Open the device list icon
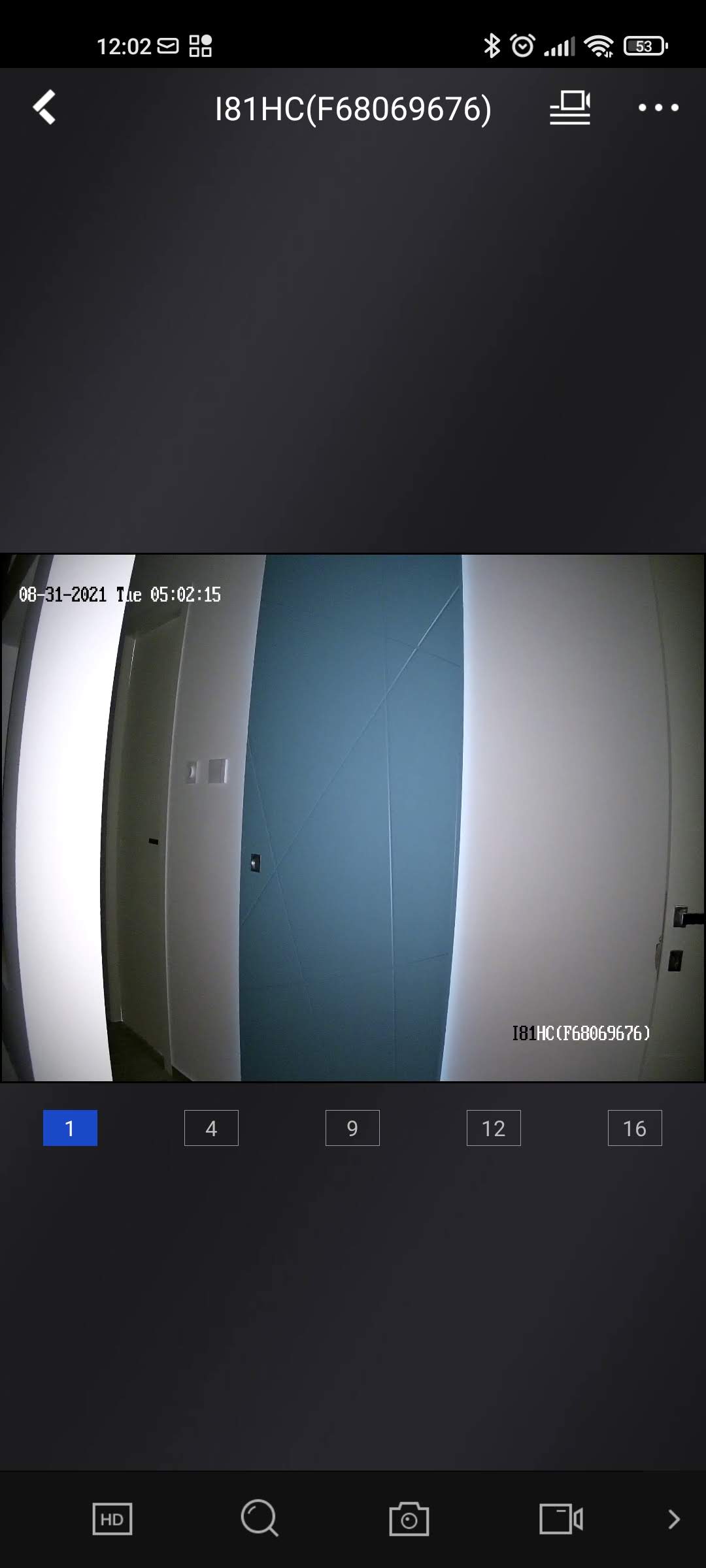This screenshot has width=706, height=1568. [x=570, y=108]
